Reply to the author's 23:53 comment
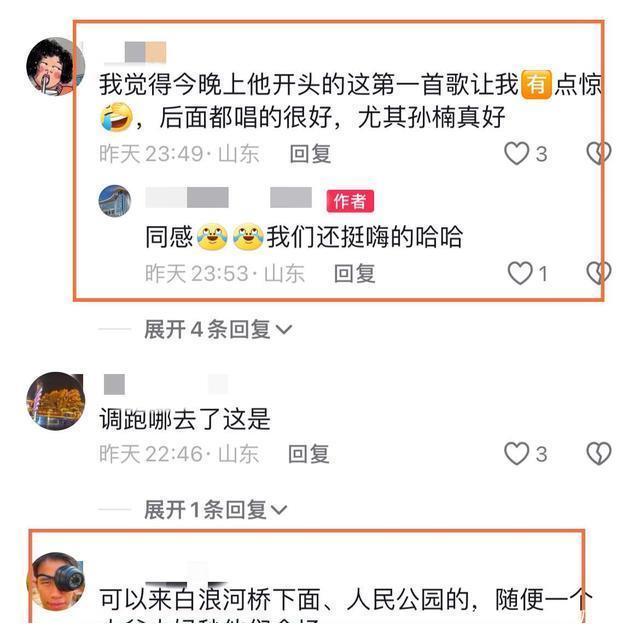The width and height of the screenshot is (640, 633). click(x=354, y=273)
